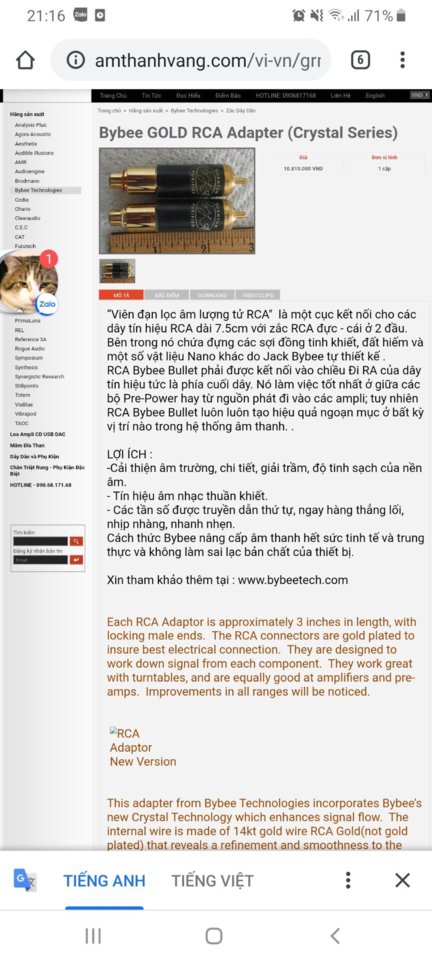Switch to the DOWNLOAD product tab

tap(211, 295)
